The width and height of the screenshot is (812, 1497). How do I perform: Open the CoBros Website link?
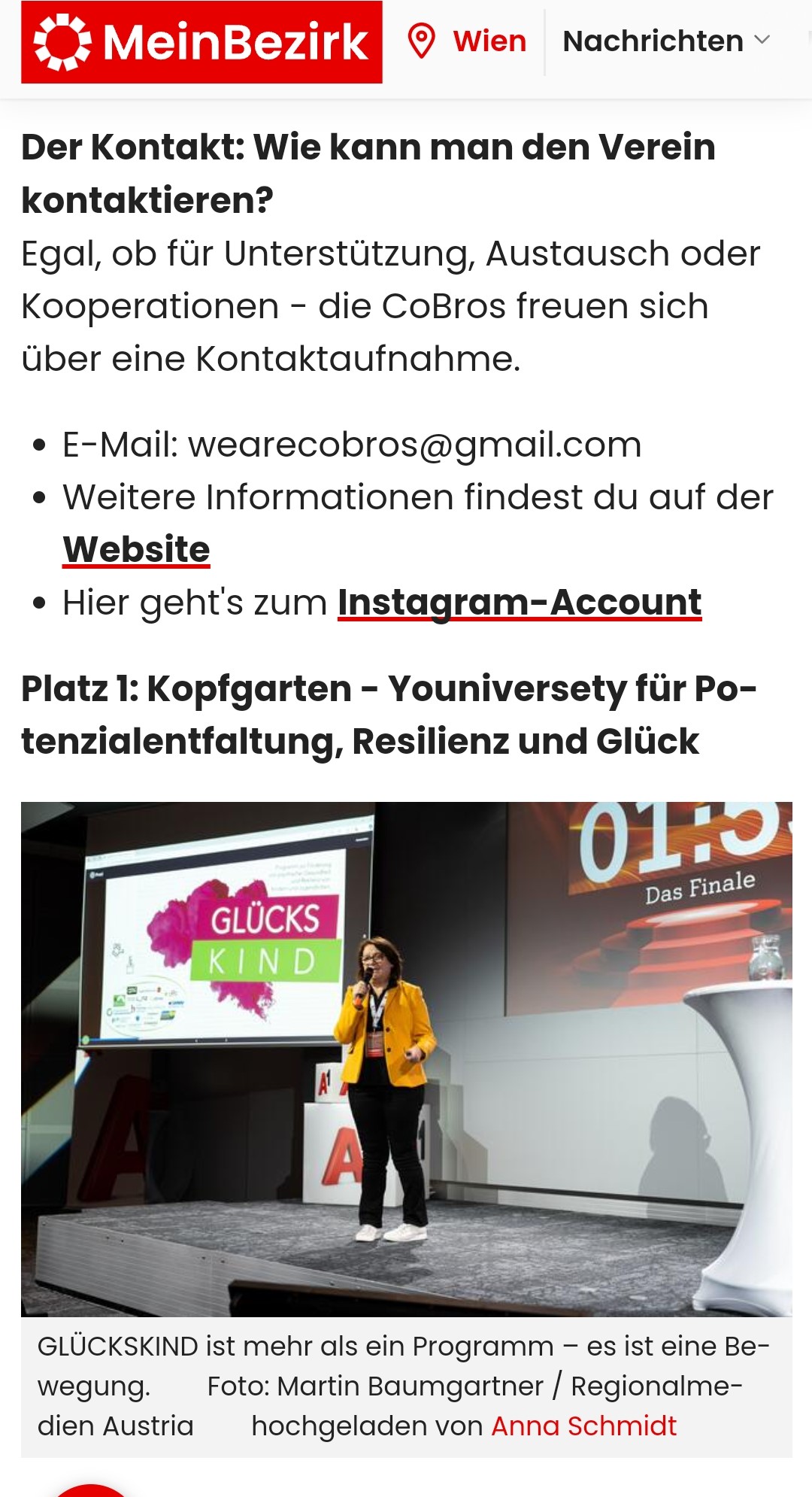[x=136, y=550]
